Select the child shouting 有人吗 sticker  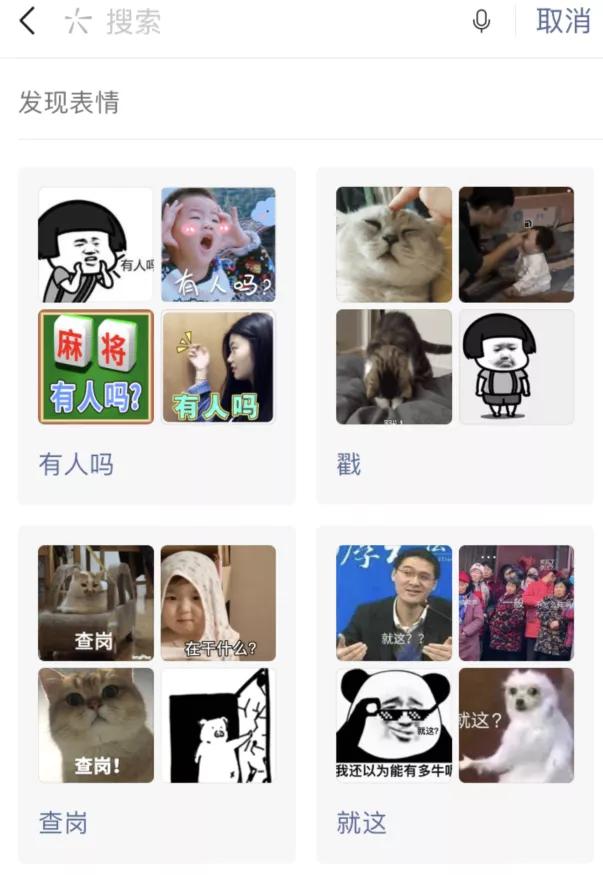point(218,244)
